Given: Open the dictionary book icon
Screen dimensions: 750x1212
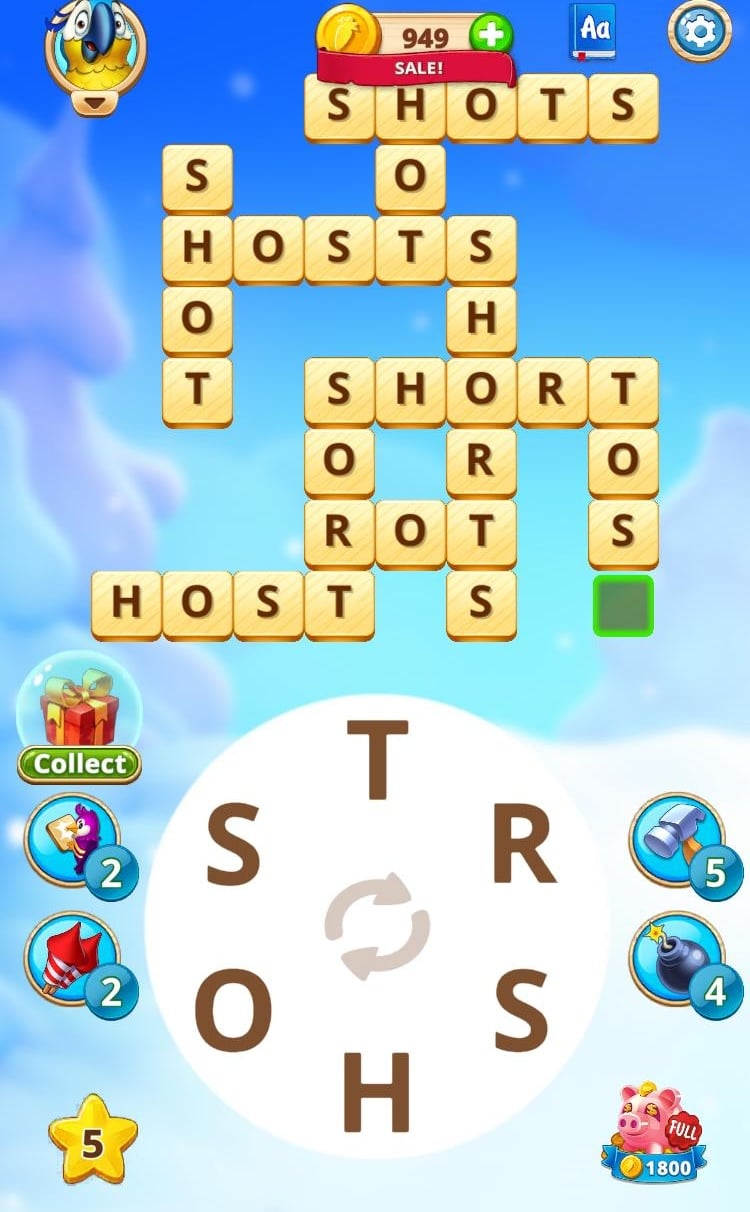Looking at the screenshot, I should pos(593,30).
